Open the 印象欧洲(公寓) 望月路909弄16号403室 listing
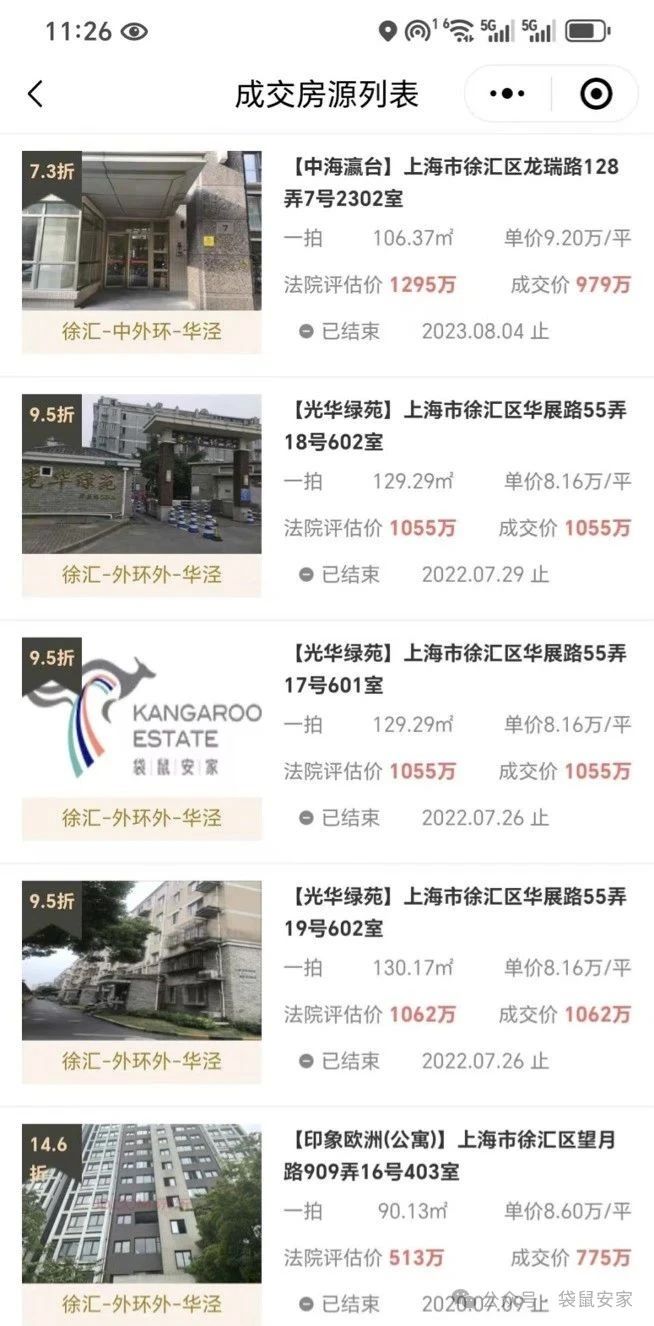 click(x=455, y=1155)
